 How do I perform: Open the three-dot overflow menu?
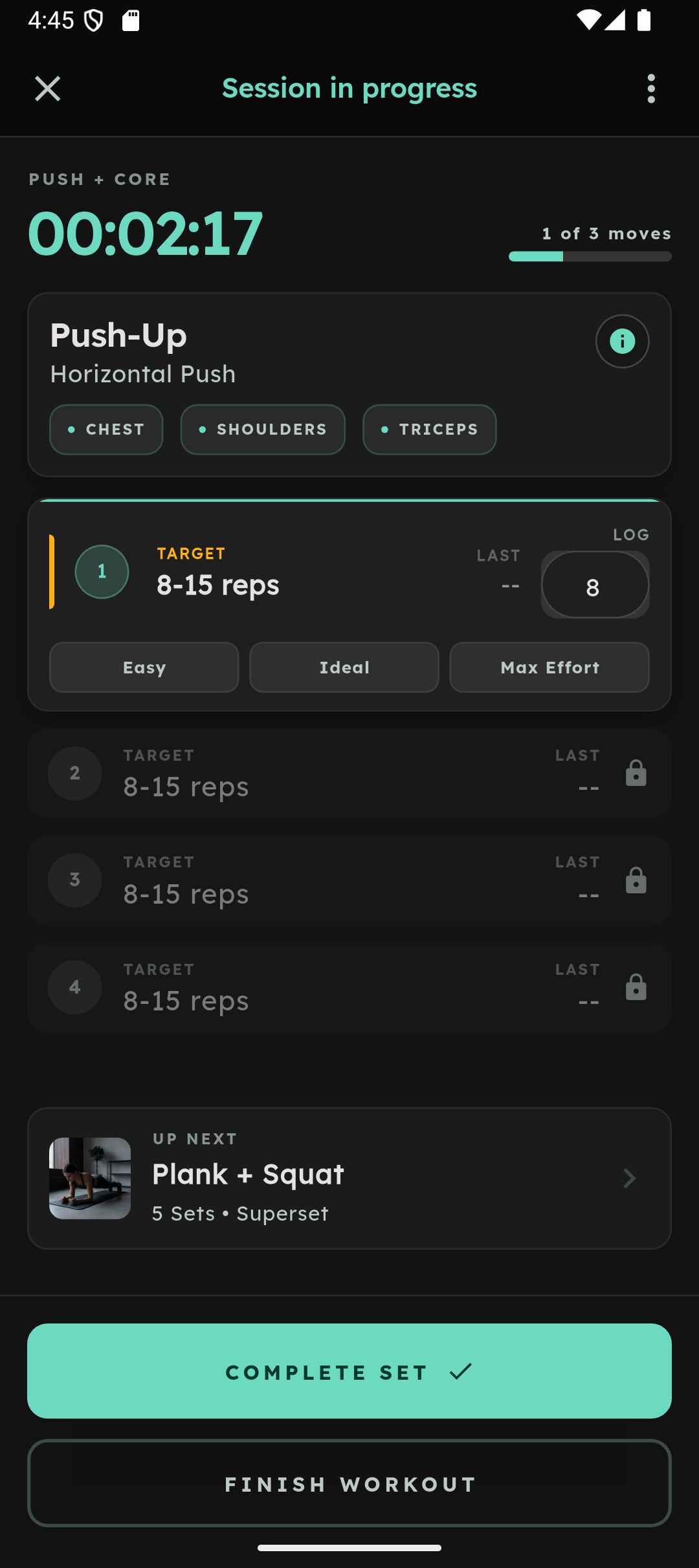click(x=651, y=89)
